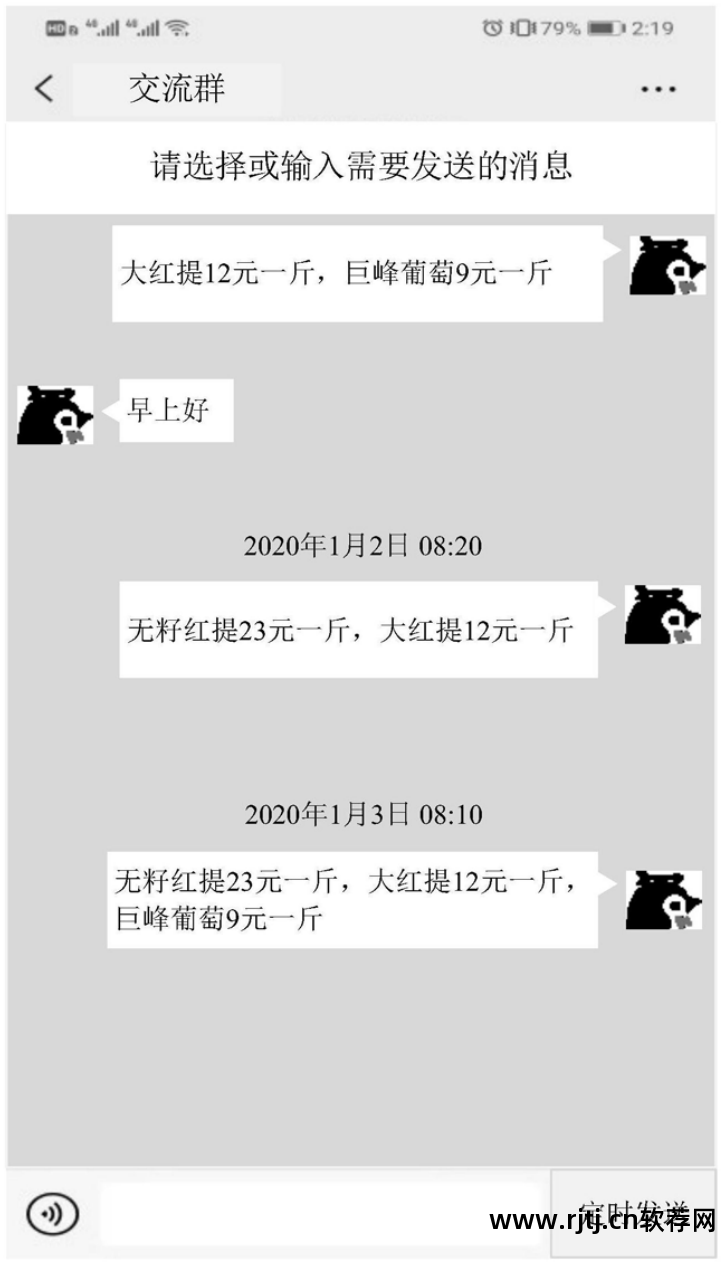
Task: Go back from the 交流群 chat
Action: [x=43, y=88]
